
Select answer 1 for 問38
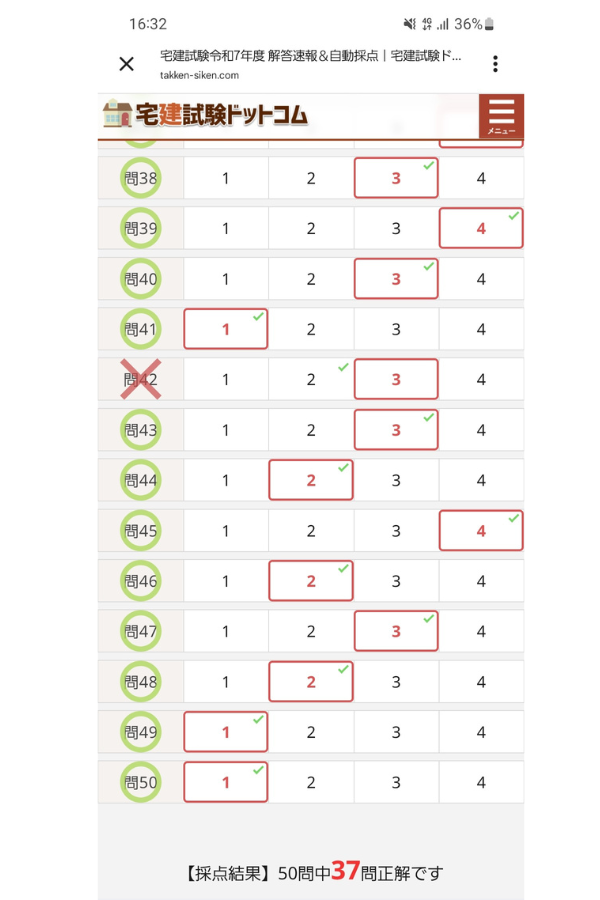coord(226,178)
